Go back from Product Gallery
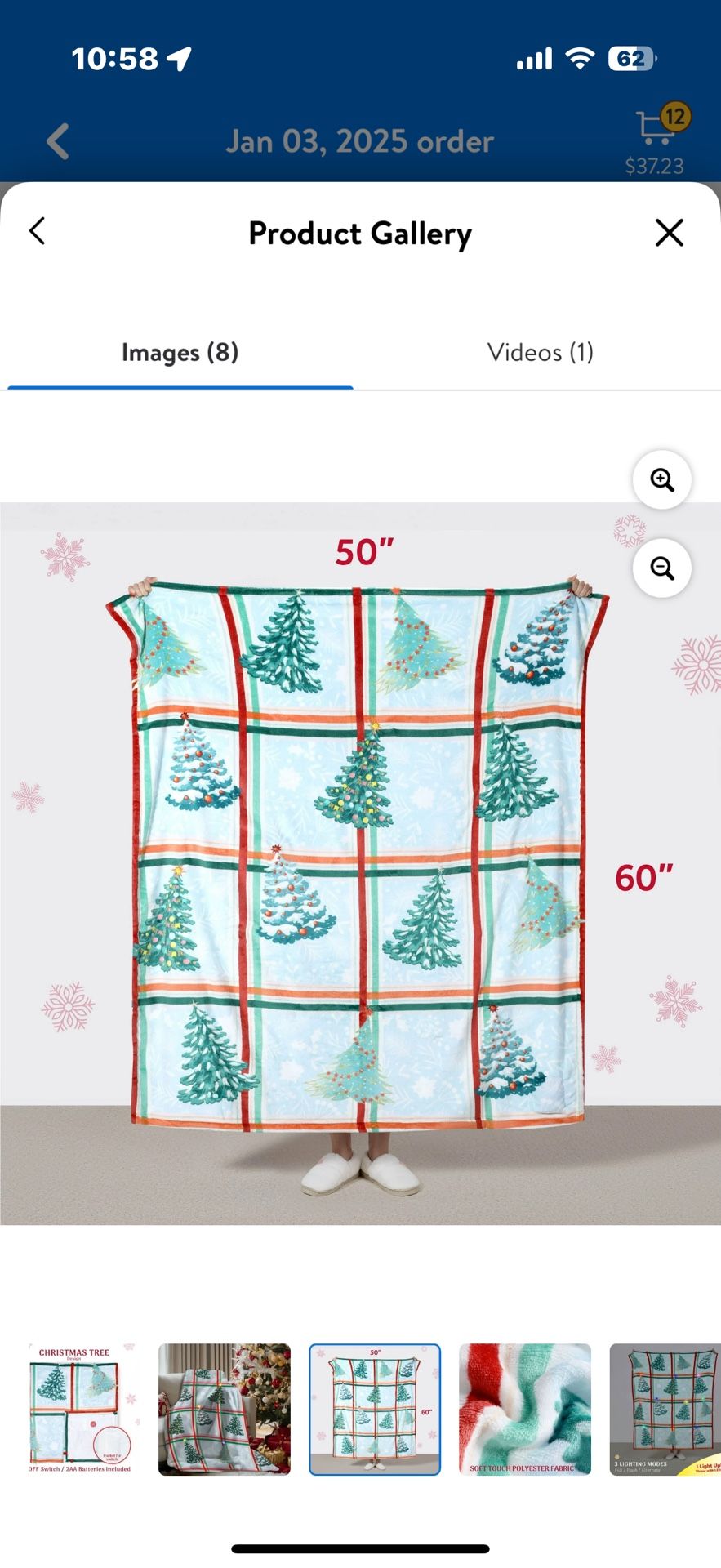Screen dimensions: 721x1568 click(x=38, y=232)
